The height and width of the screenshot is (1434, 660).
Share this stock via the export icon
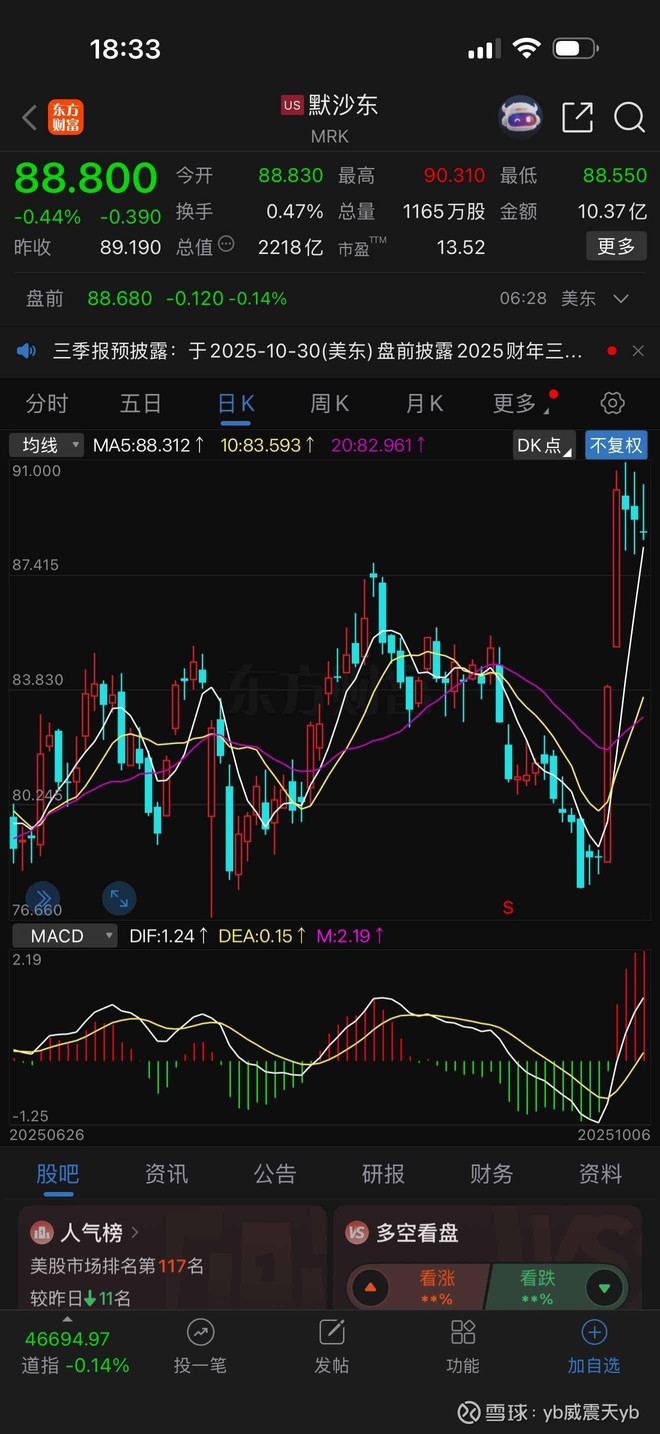[577, 118]
